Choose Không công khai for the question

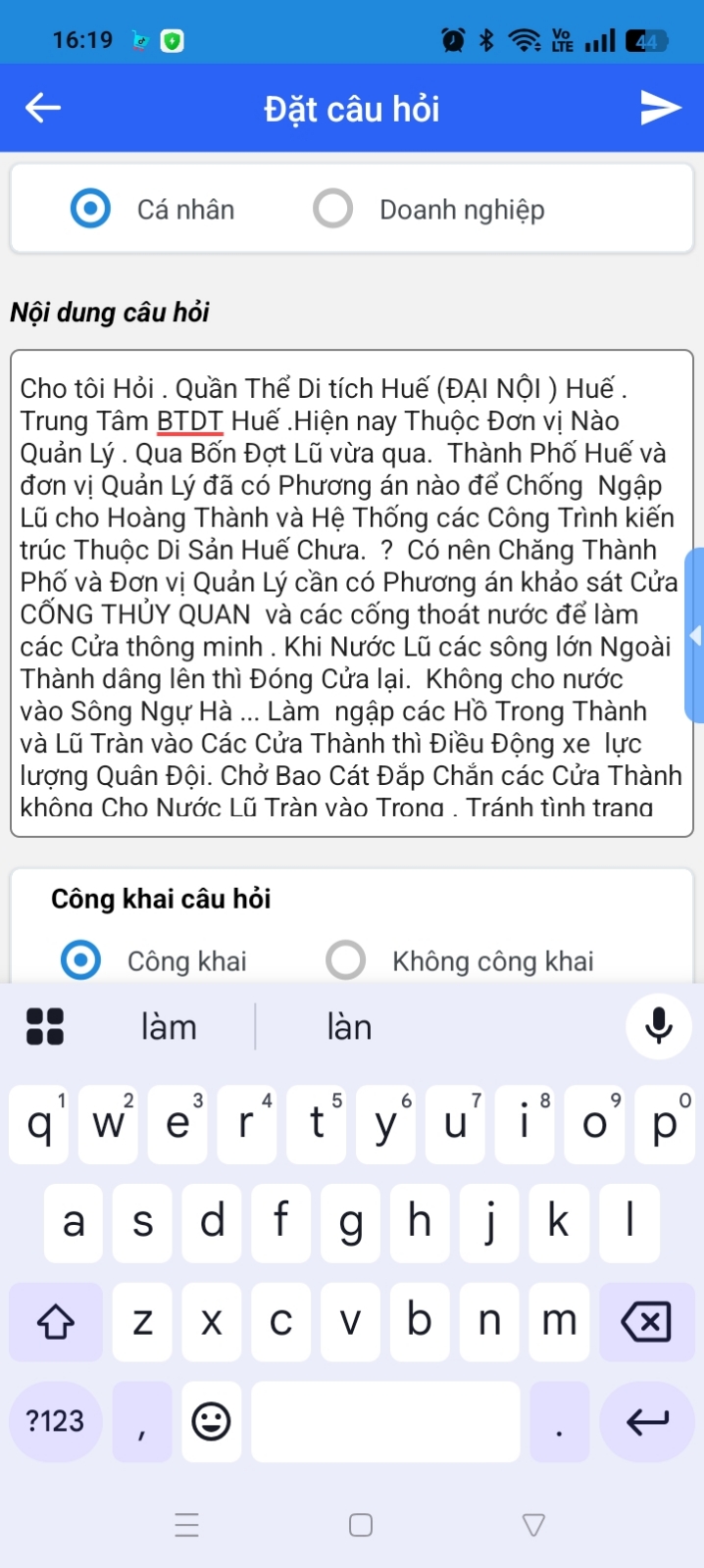point(346,960)
